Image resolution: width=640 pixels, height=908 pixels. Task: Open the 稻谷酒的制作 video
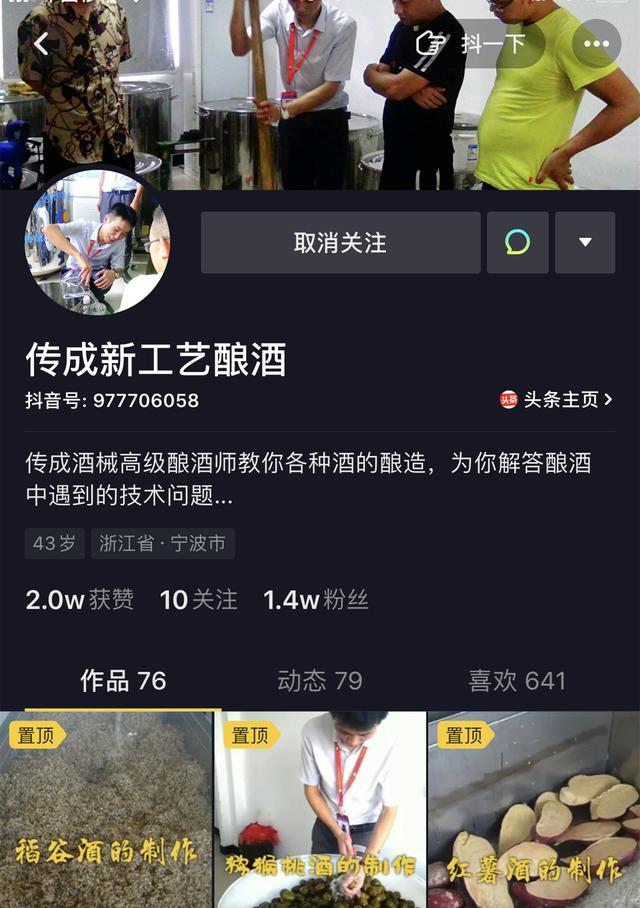point(105,810)
